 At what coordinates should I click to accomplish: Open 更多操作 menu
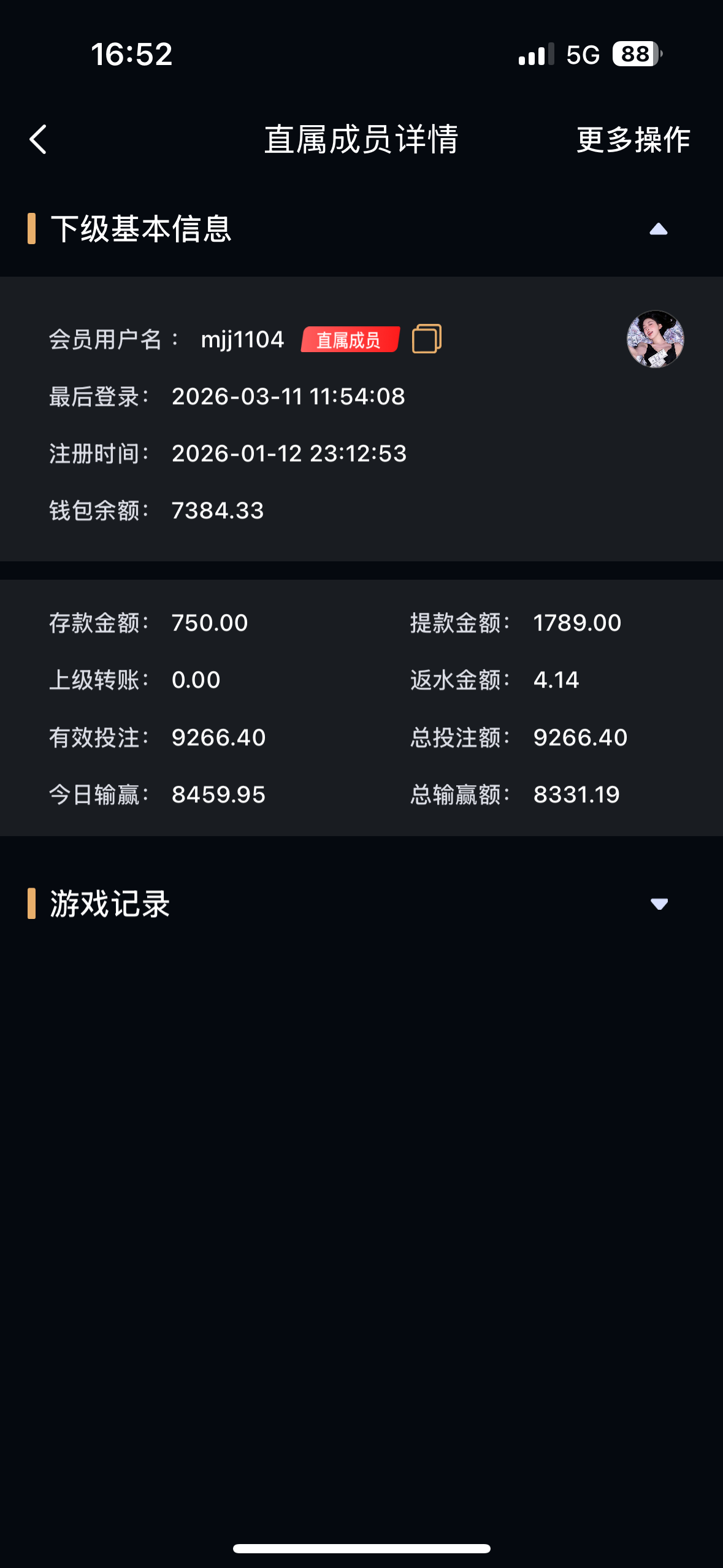pos(633,140)
